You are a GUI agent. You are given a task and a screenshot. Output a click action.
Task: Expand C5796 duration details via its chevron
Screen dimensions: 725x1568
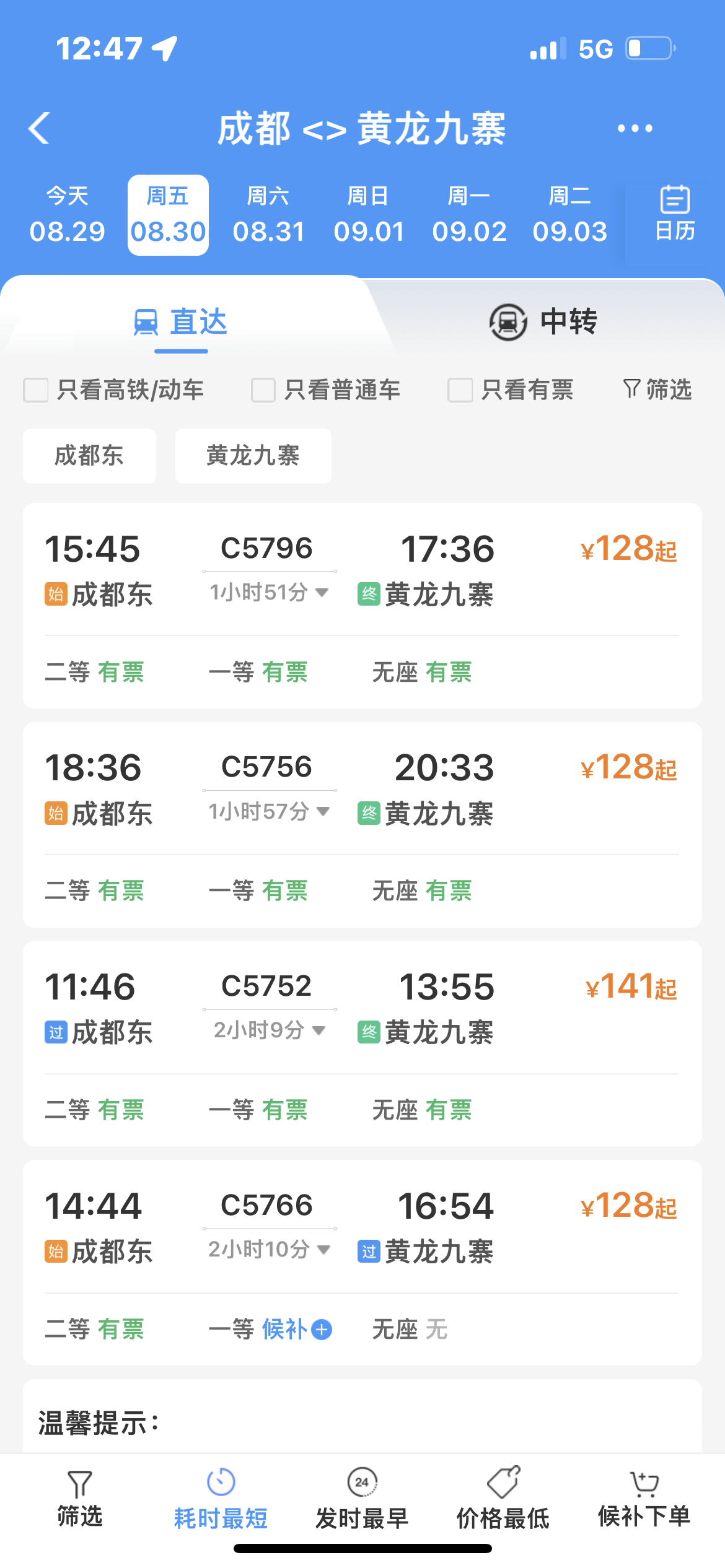[x=322, y=593]
